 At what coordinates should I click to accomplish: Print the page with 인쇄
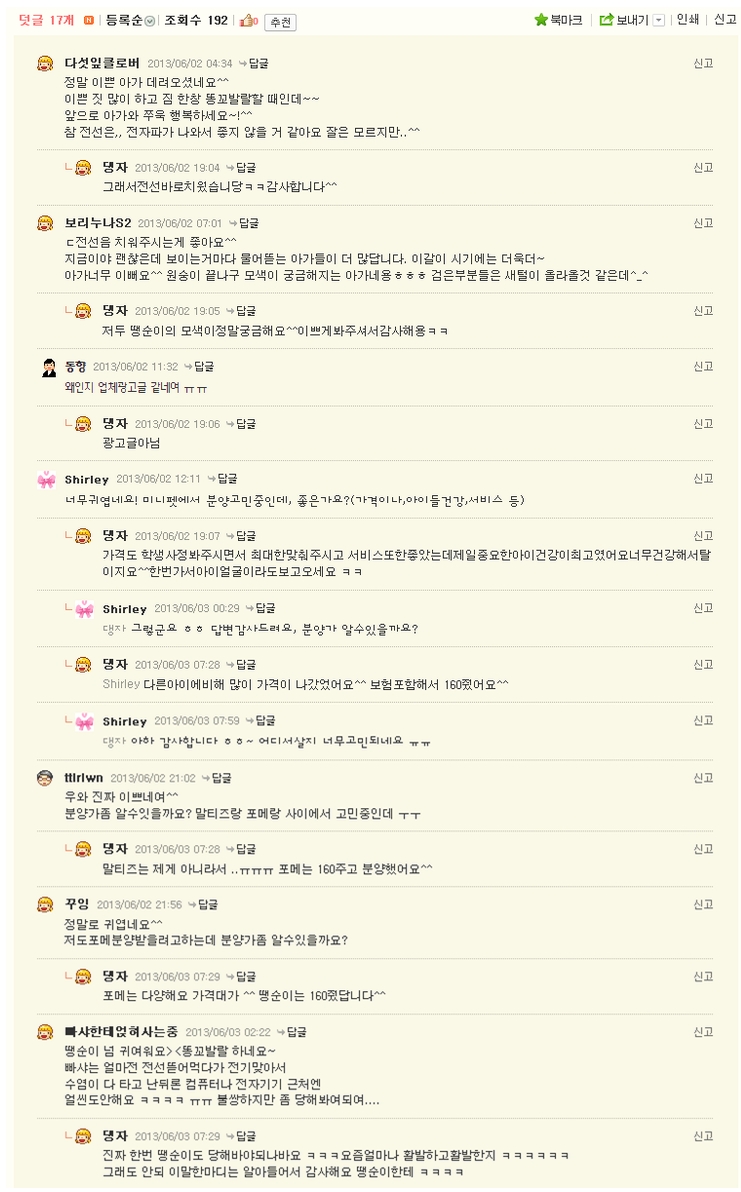pyautogui.click(x=688, y=20)
